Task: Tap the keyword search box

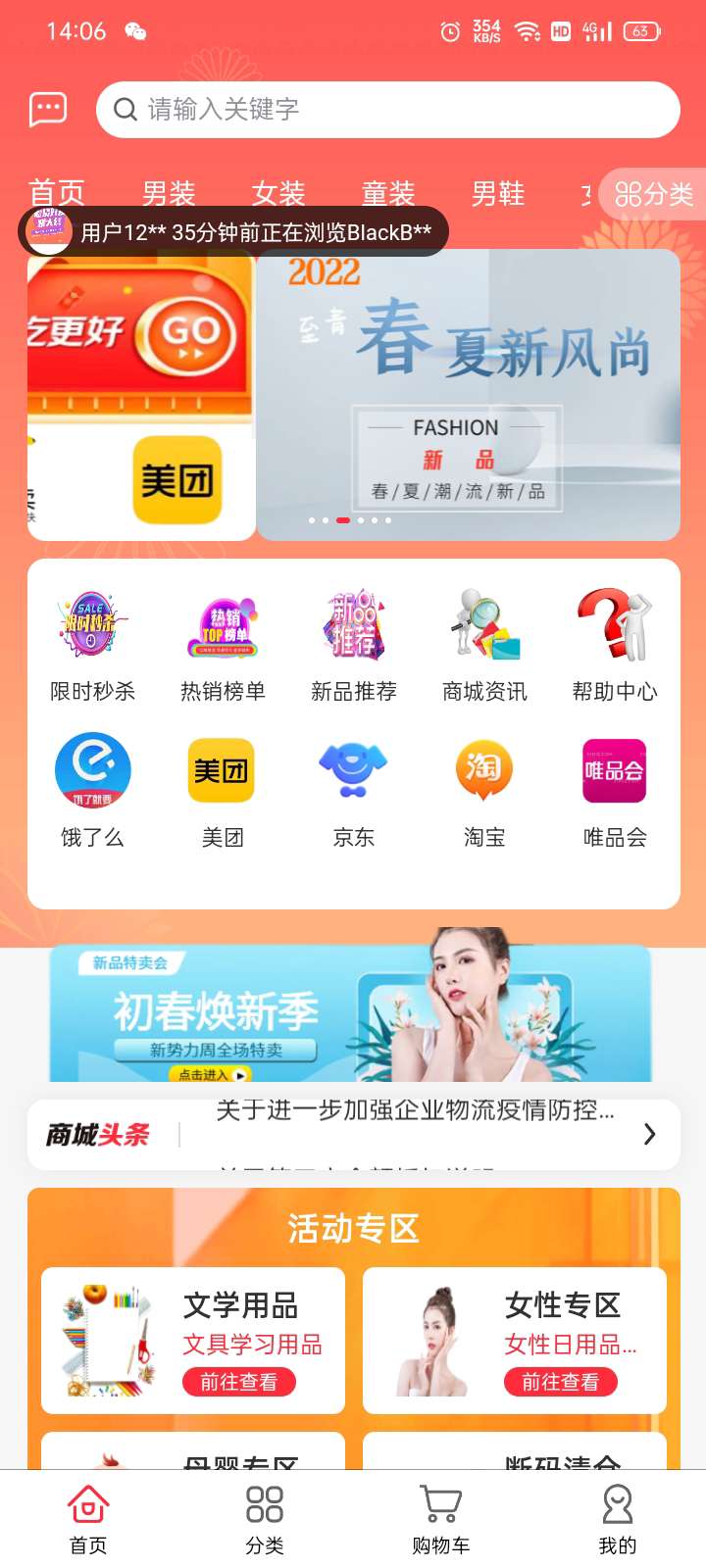Action: click(x=387, y=109)
